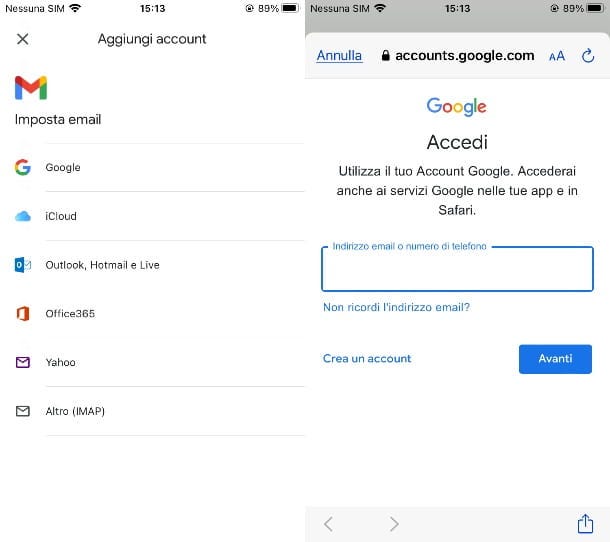Viewport: 610px width, 542px height.
Task: Go forward in browser history
Action: [394, 523]
